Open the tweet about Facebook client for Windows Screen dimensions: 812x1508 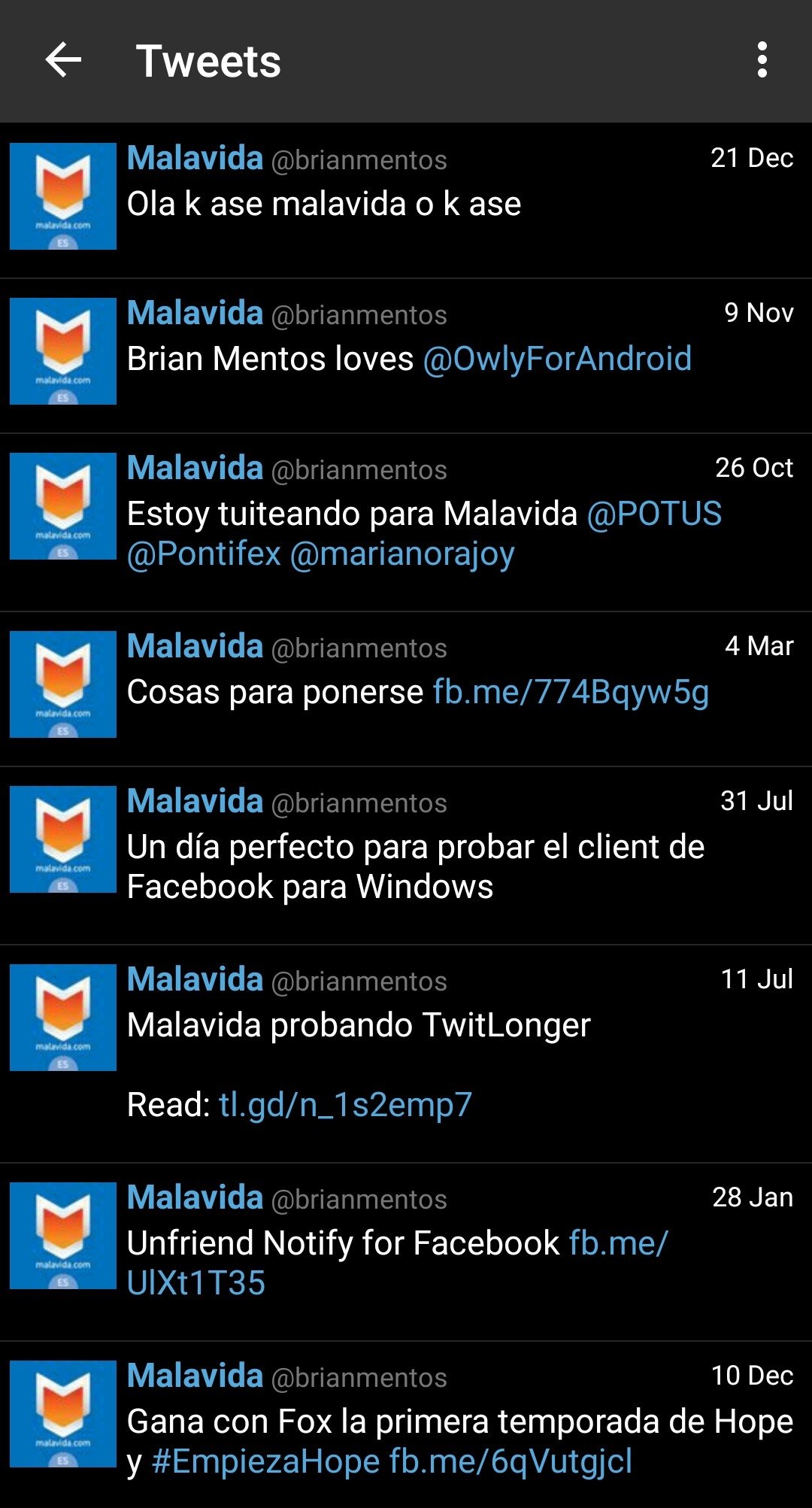coord(406,856)
